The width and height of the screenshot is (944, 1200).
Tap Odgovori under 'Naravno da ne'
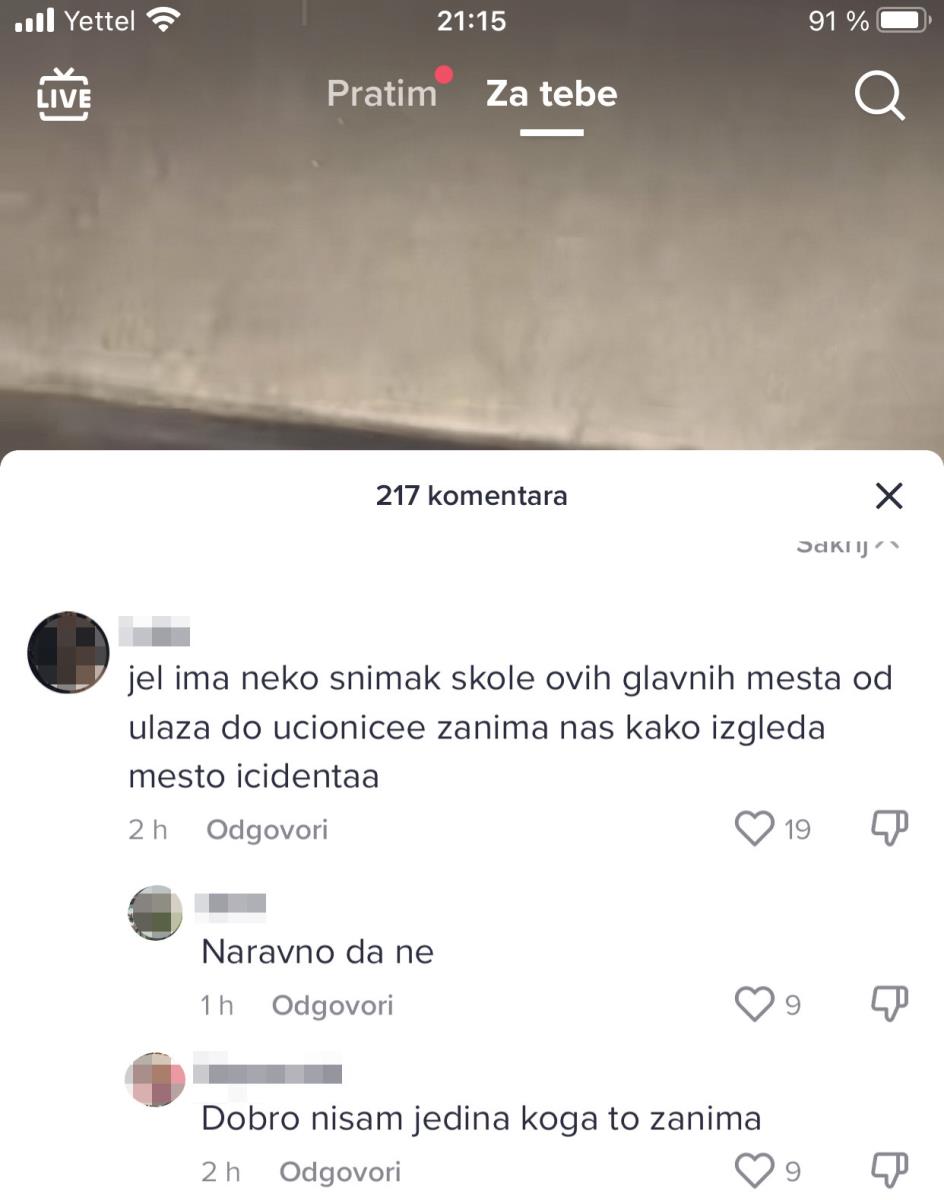(332, 1005)
